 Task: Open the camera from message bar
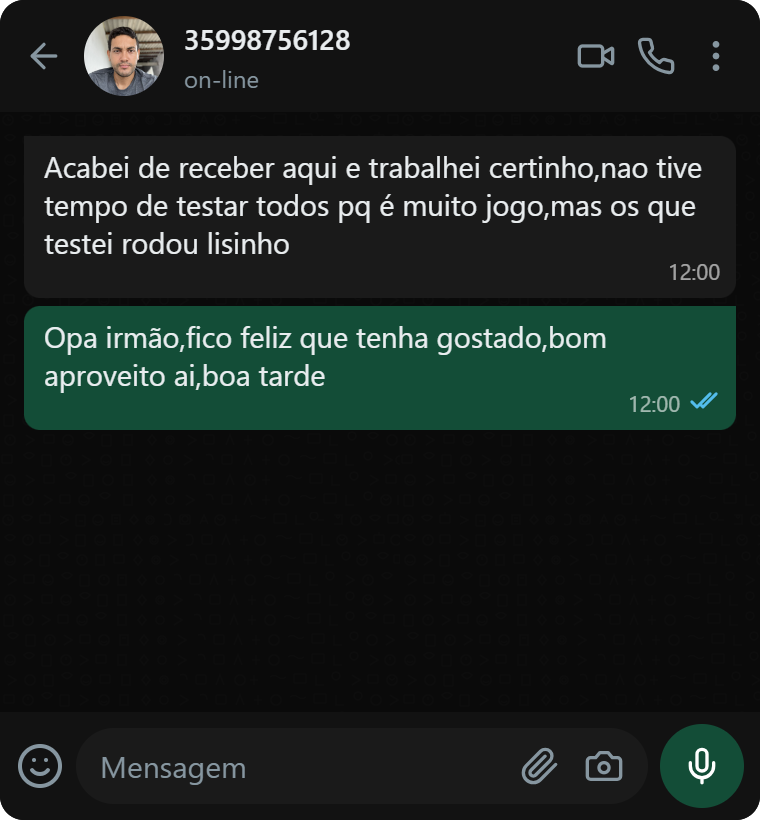coord(603,768)
